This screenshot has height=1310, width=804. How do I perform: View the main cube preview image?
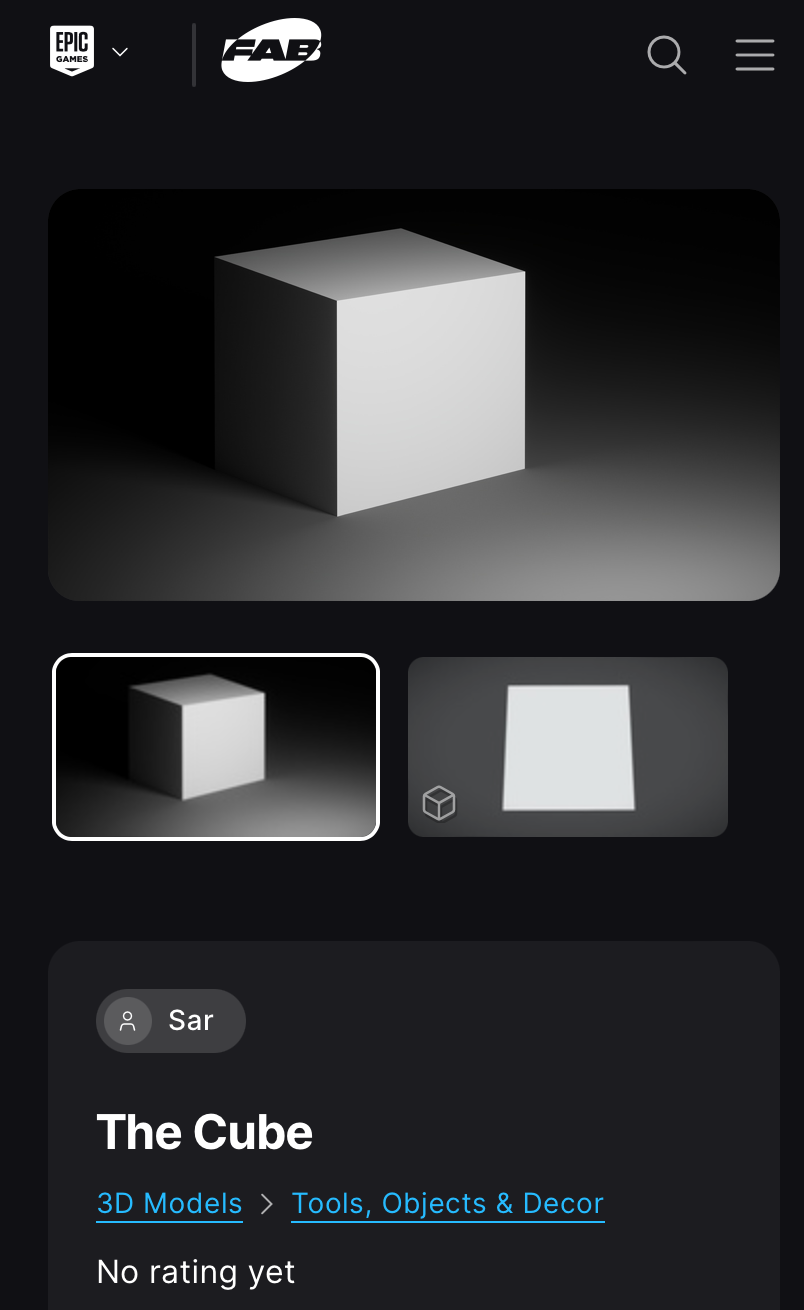[414, 395]
